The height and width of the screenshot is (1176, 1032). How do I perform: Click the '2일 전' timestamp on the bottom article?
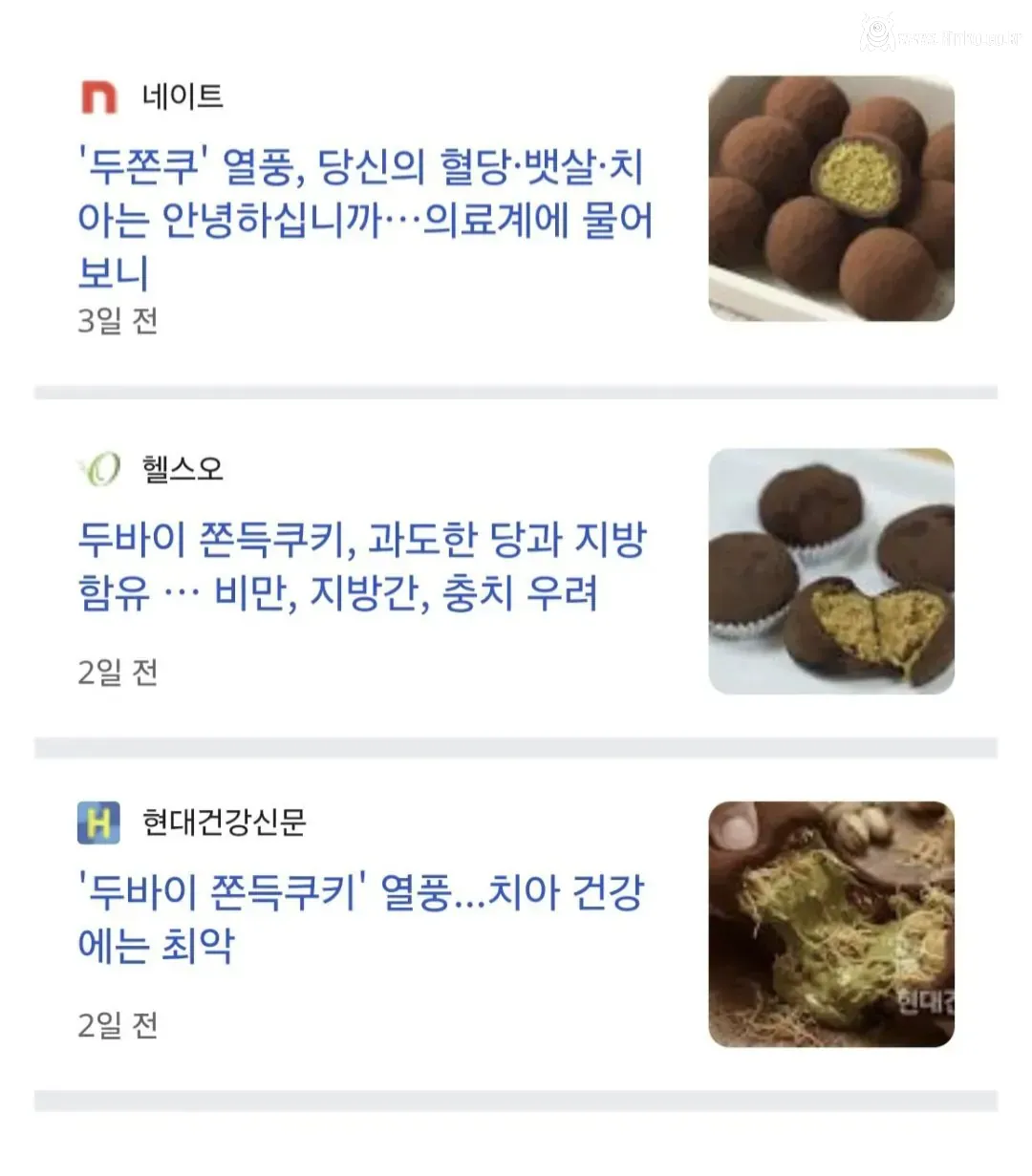tap(119, 1027)
